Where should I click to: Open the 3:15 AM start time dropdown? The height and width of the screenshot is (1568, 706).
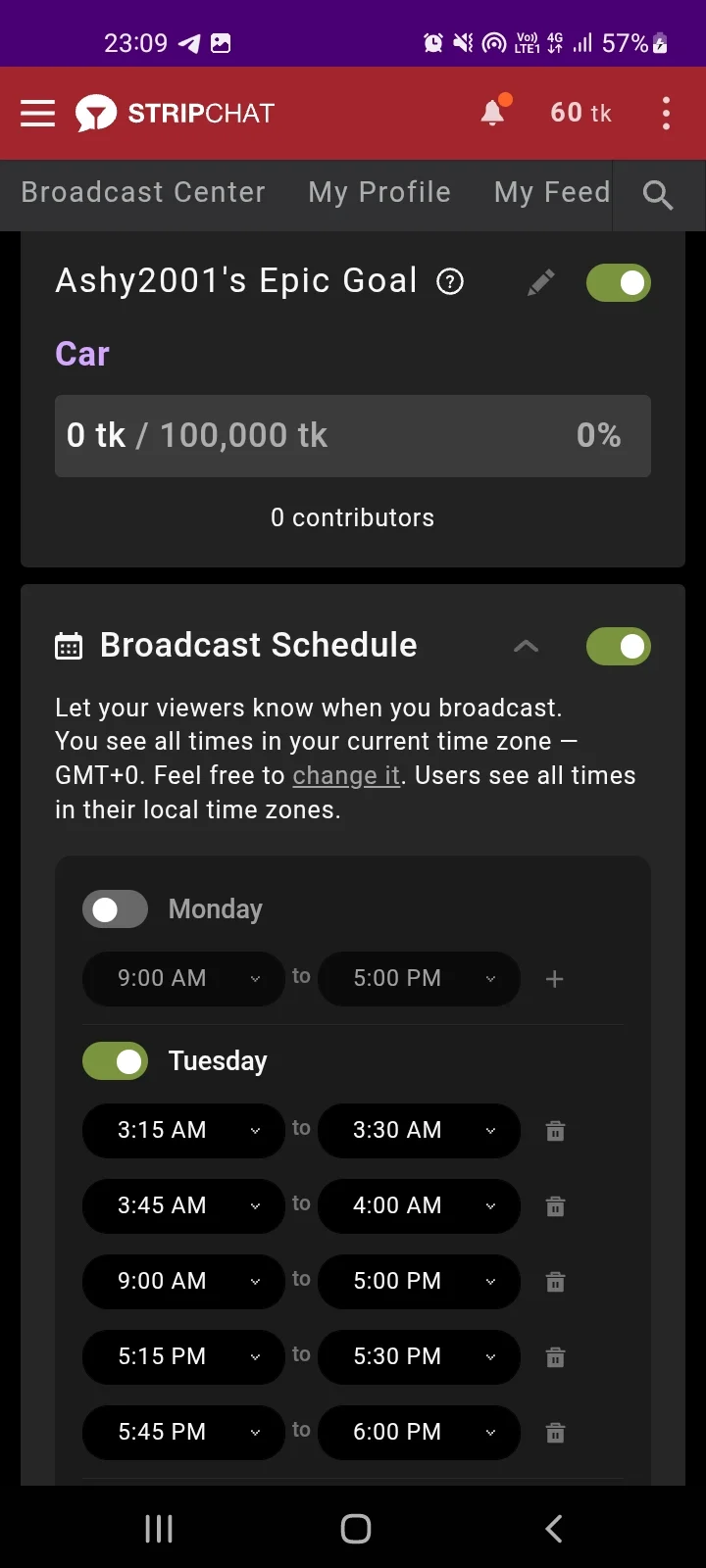(183, 1131)
